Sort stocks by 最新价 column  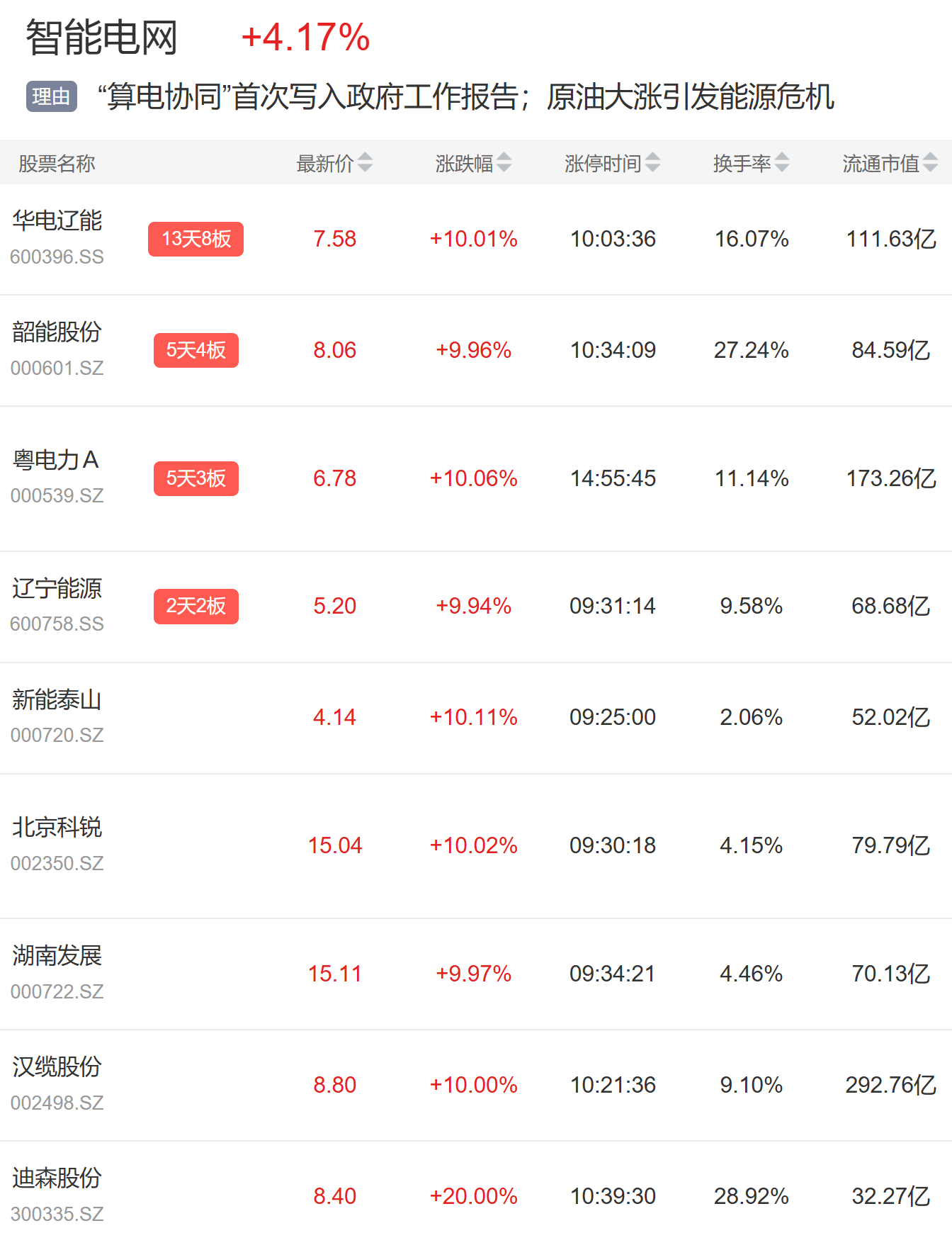[x=334, y=163]
